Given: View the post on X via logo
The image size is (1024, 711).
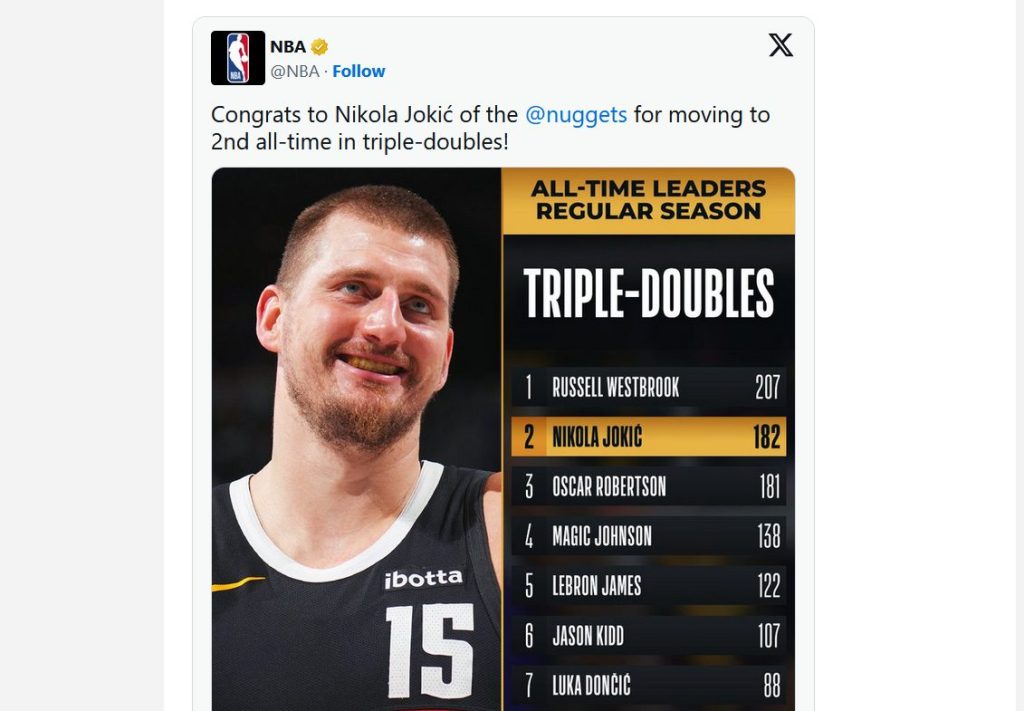Looking at the screenshot, I should coord(780,45).
